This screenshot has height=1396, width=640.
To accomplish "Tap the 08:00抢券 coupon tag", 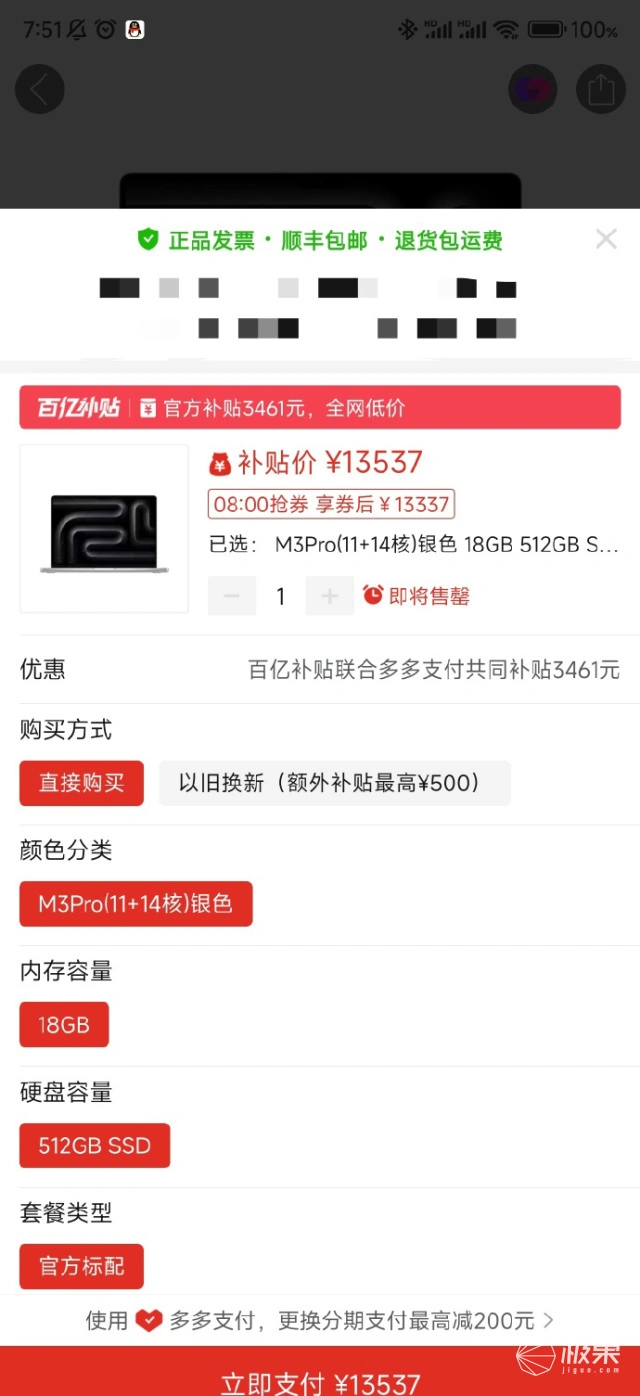I will pyautogui.click(x=331, y=504).
